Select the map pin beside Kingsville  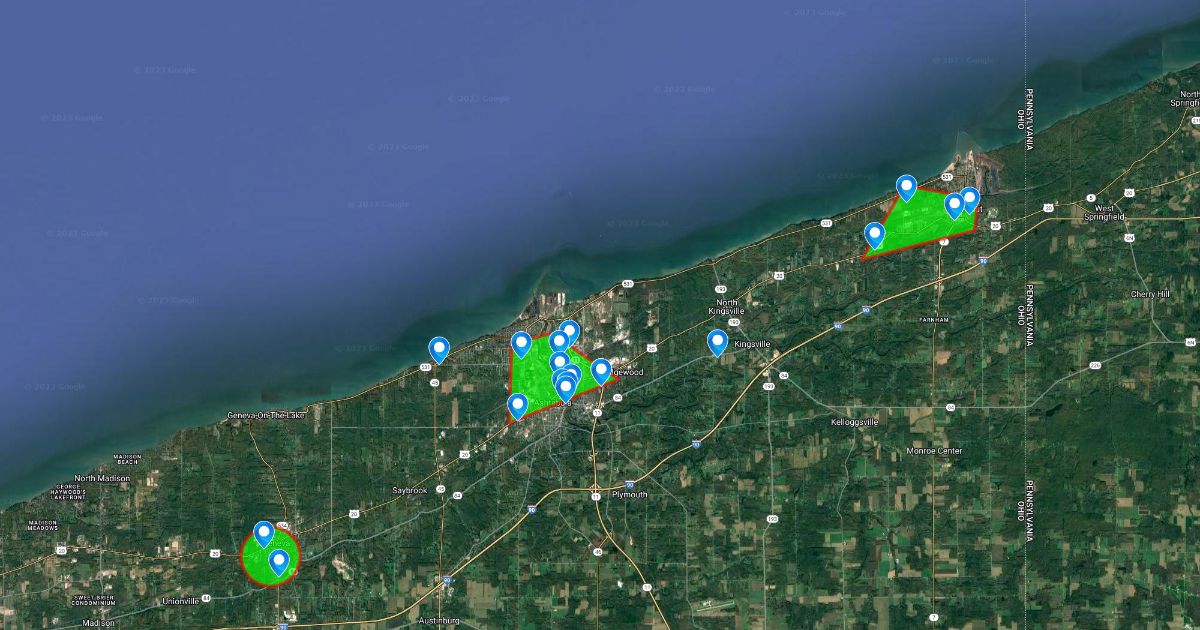pyautogui.click(x=717, y=342)
